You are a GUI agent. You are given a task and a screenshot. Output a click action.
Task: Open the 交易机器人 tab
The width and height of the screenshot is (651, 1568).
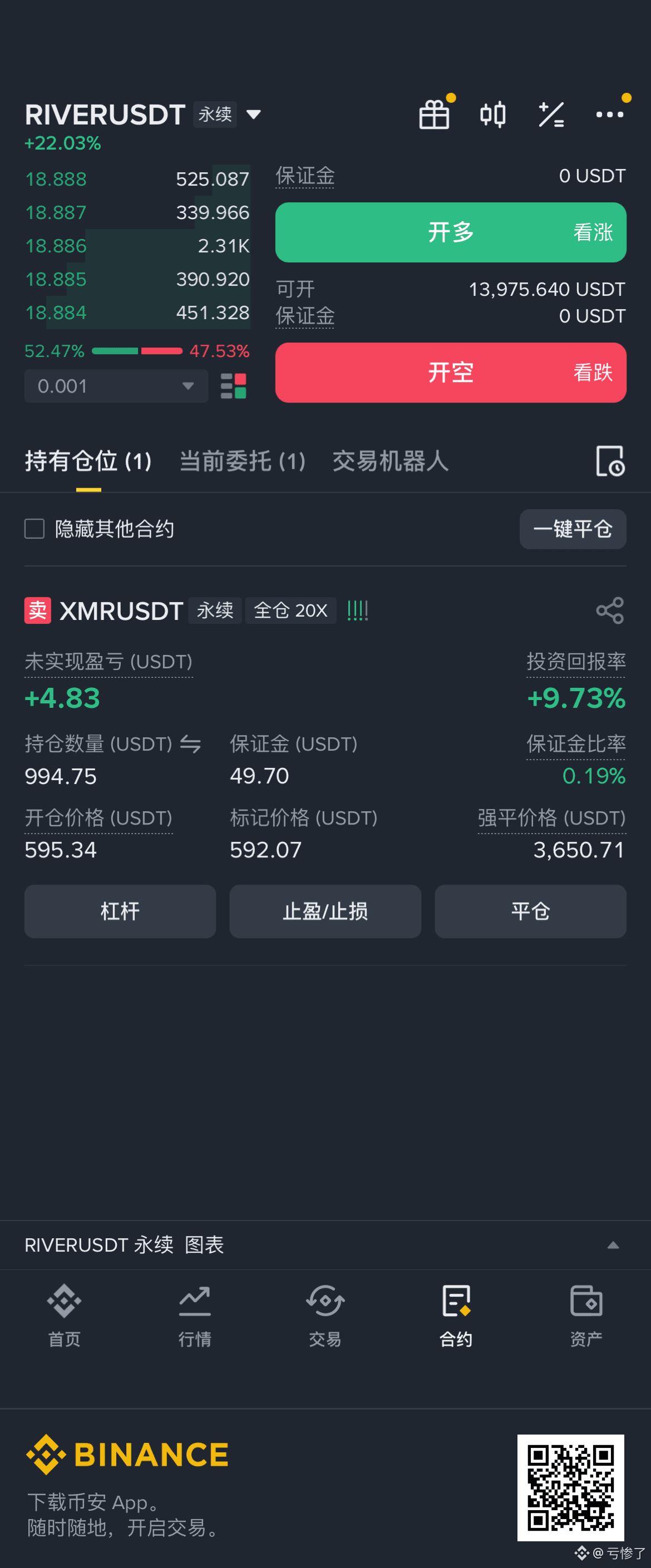(391, 463)
